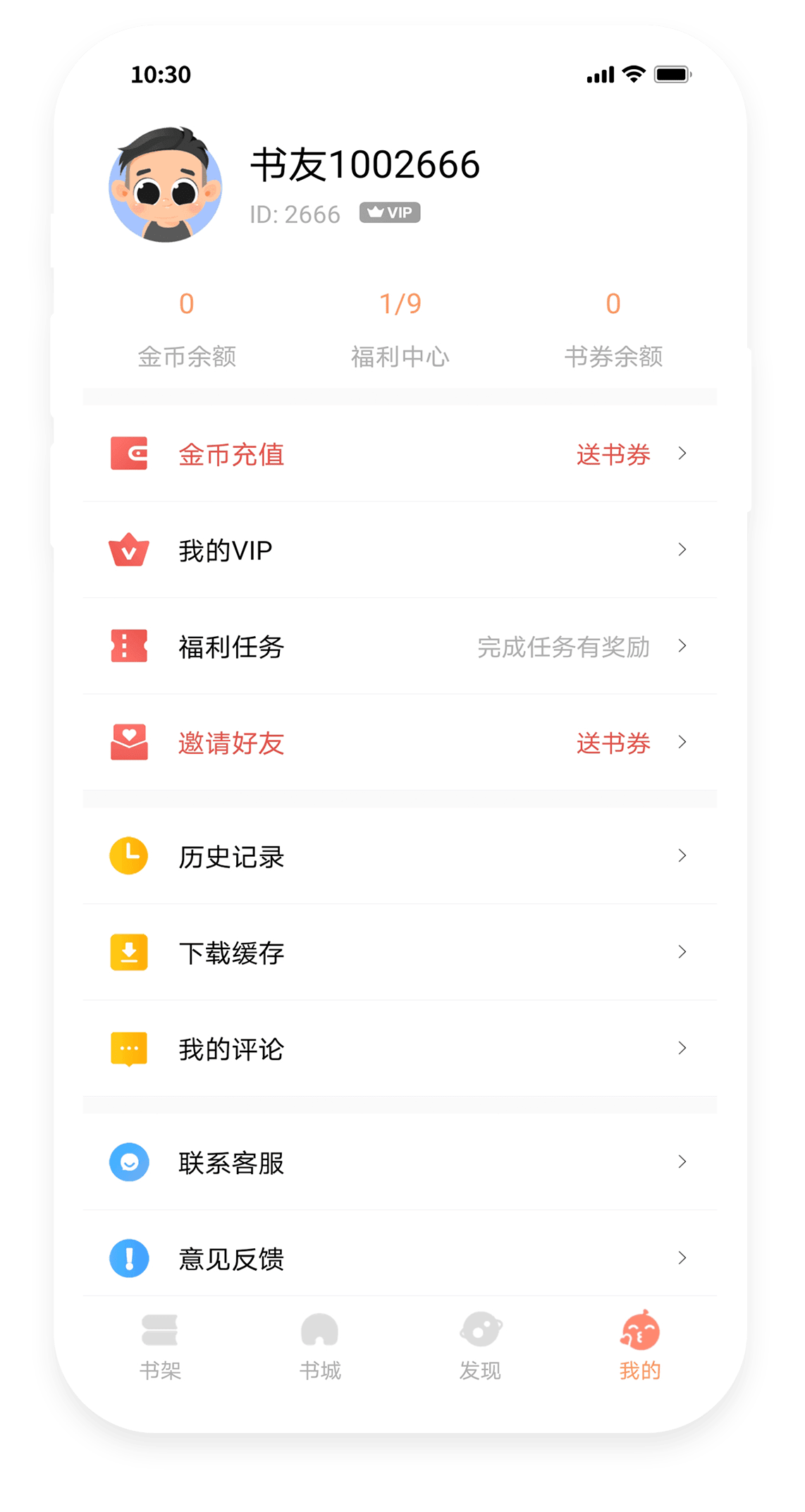The image size is (805, 1512).
Task: Select the 我的 profile tab
Action: click(640, 1346)
